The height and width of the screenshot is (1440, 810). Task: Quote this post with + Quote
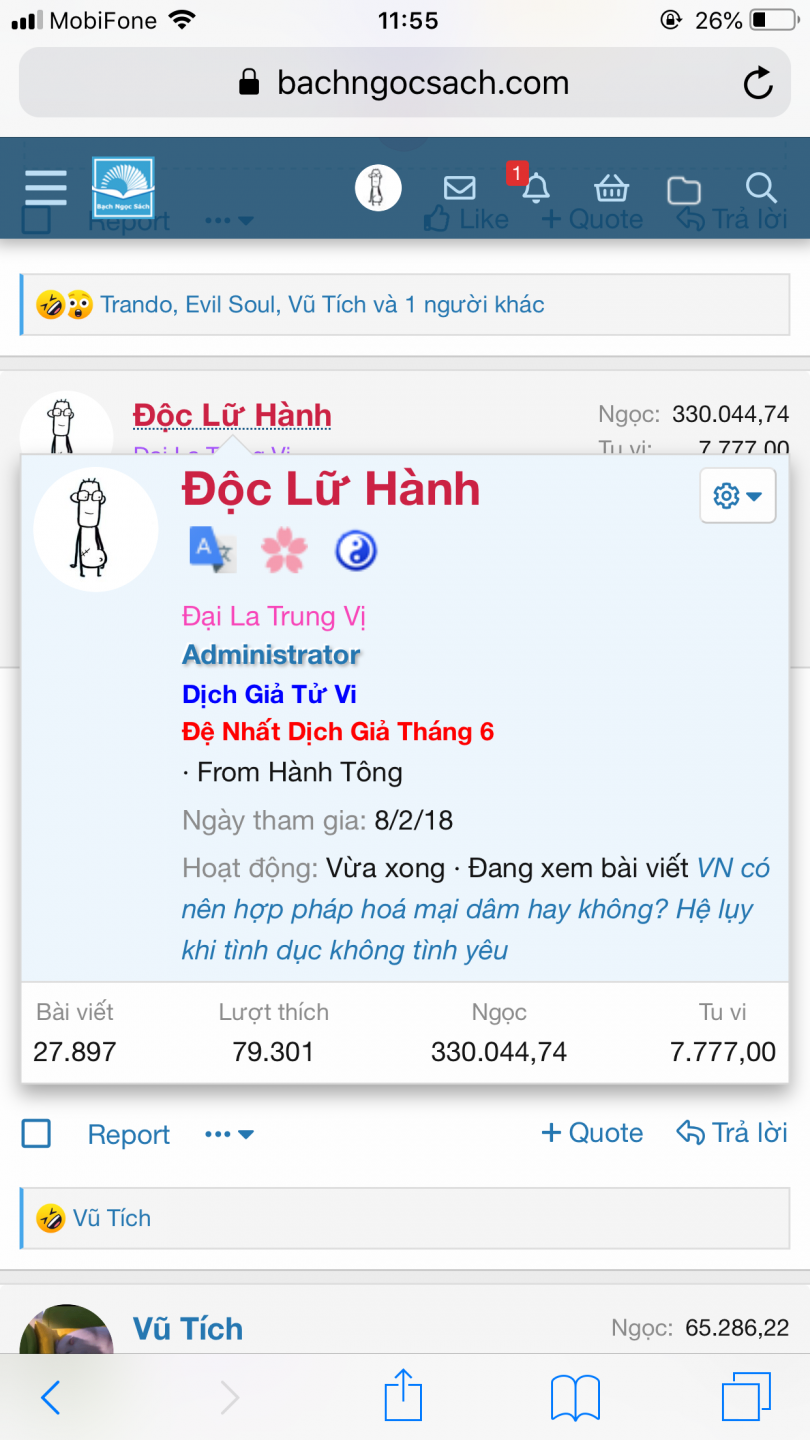[x=592, y=1133]
